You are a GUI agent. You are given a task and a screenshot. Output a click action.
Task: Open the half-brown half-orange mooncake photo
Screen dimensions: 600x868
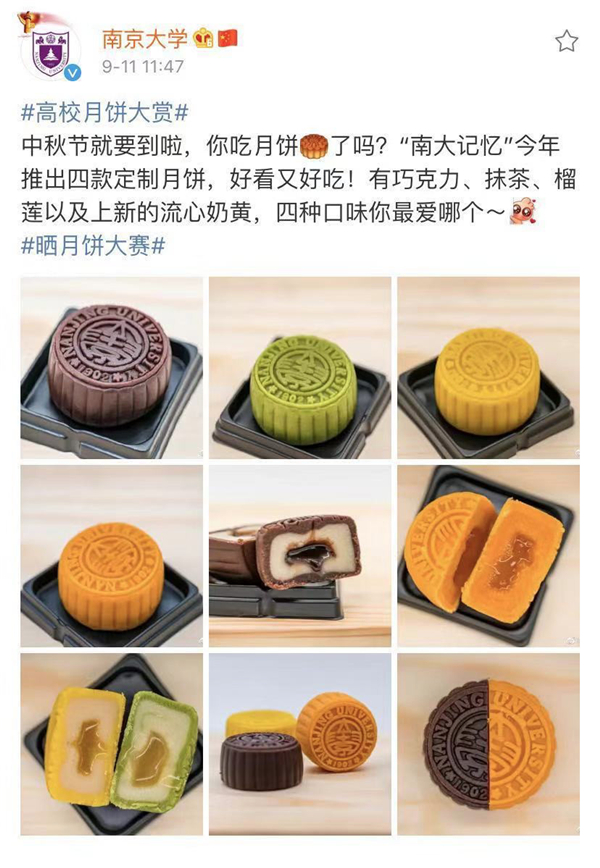pyautogui.click(x=488, y=743)
